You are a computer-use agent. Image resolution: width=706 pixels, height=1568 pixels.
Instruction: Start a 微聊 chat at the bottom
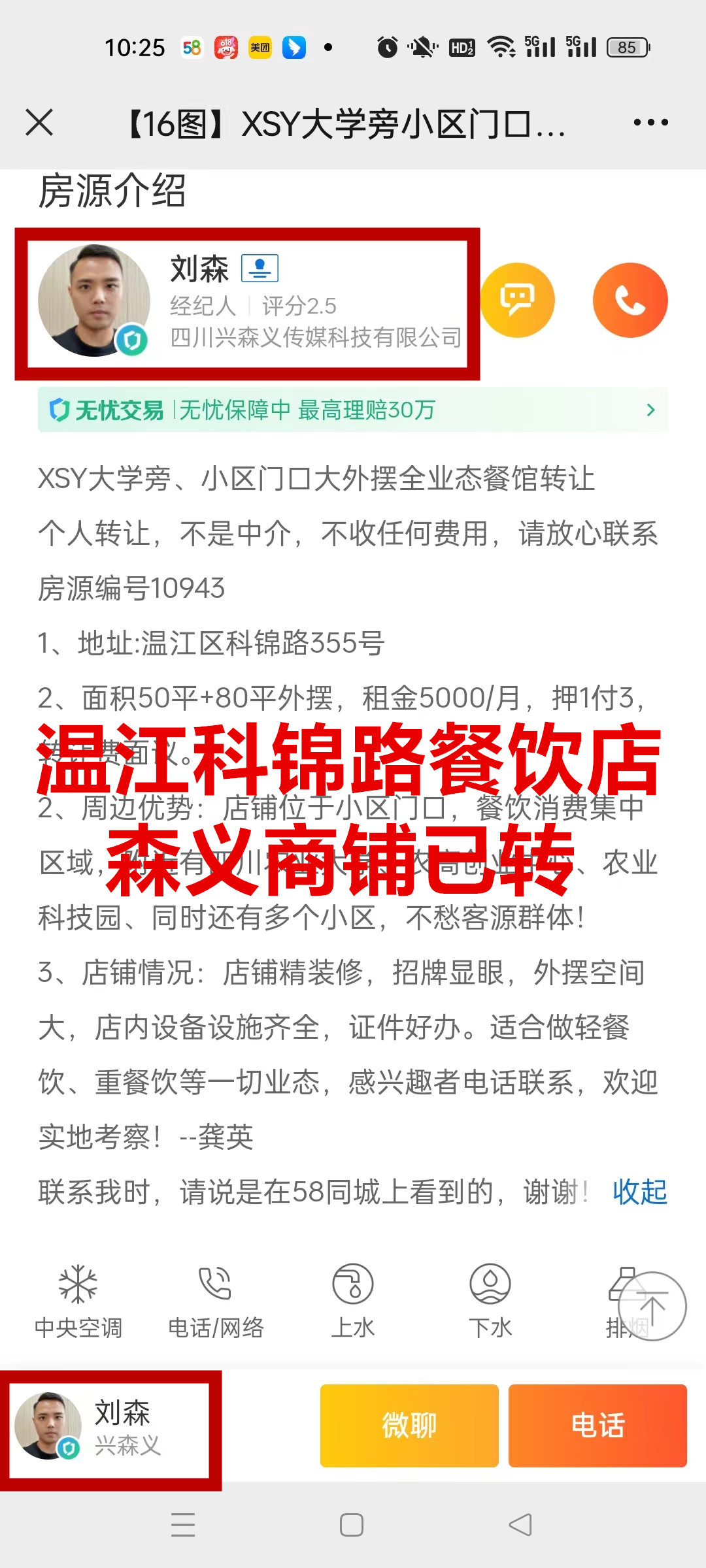tap(409, 1426)
